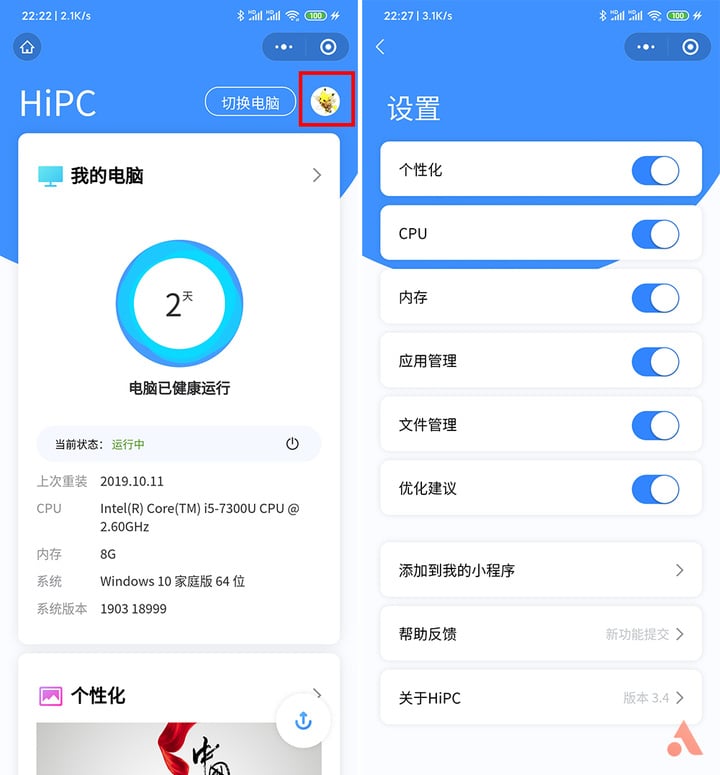Open the 我的电脑 card details
This screenshot has height=775, width=720.
click(316, 175)
